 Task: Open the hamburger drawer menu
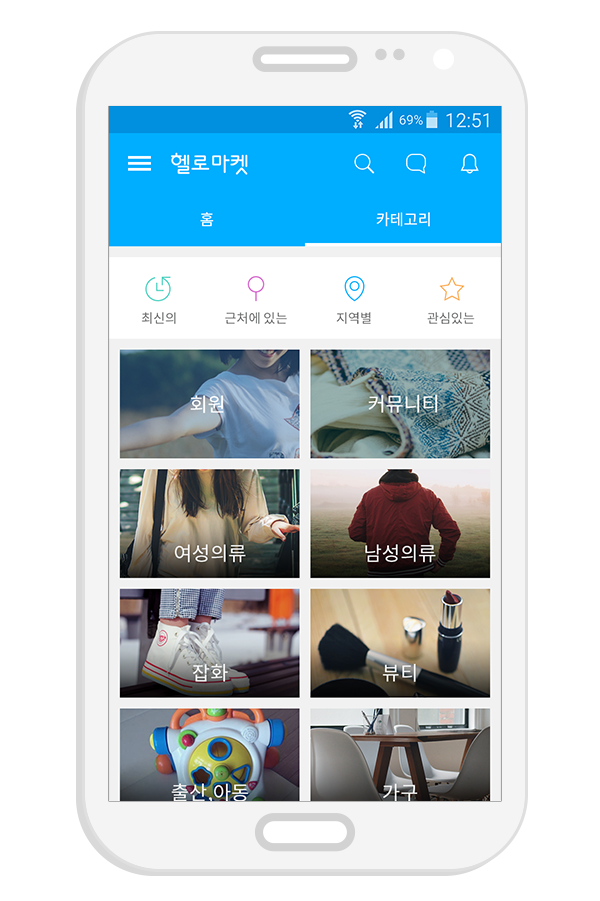139,164
